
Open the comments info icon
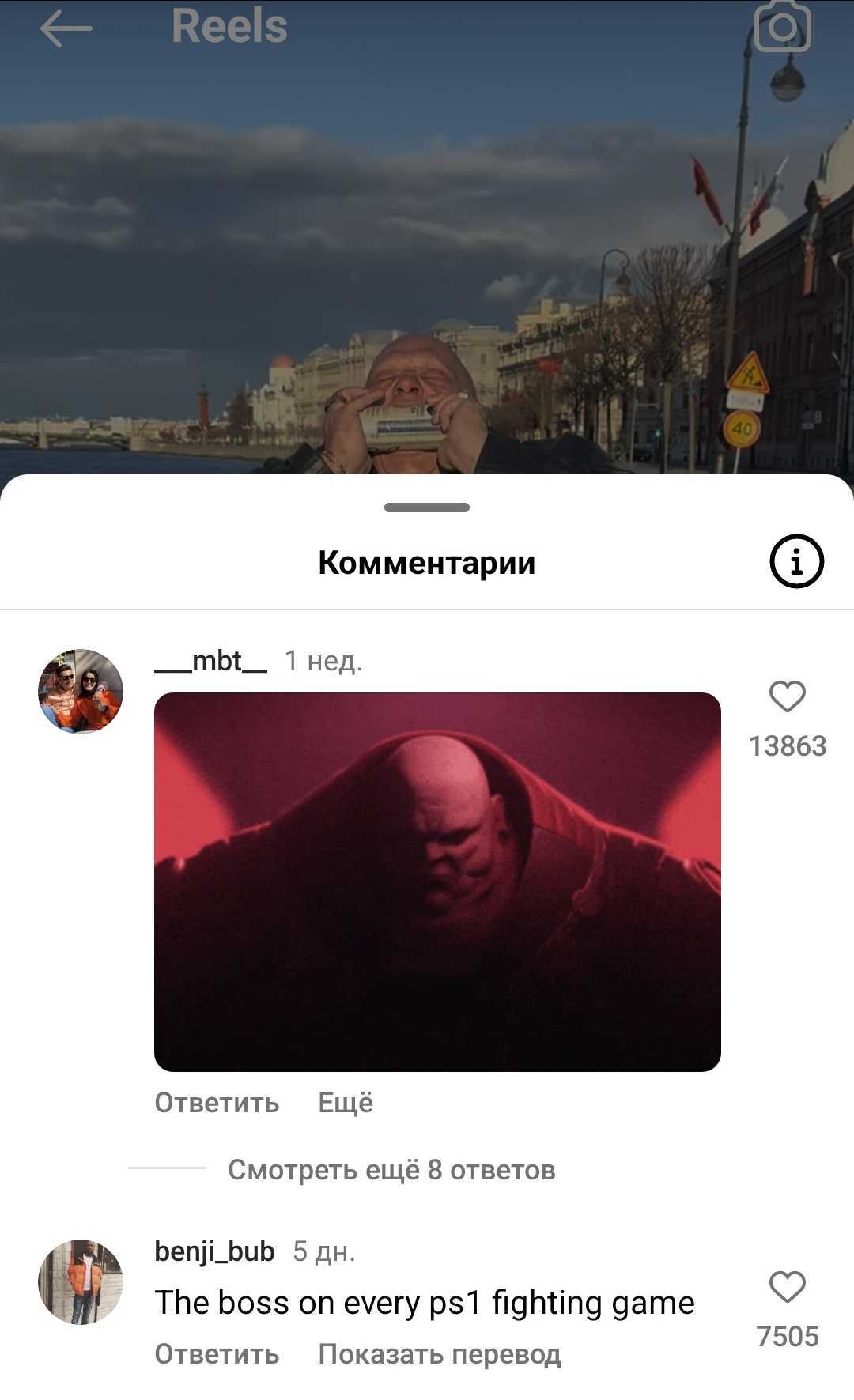tap(796, 562)
